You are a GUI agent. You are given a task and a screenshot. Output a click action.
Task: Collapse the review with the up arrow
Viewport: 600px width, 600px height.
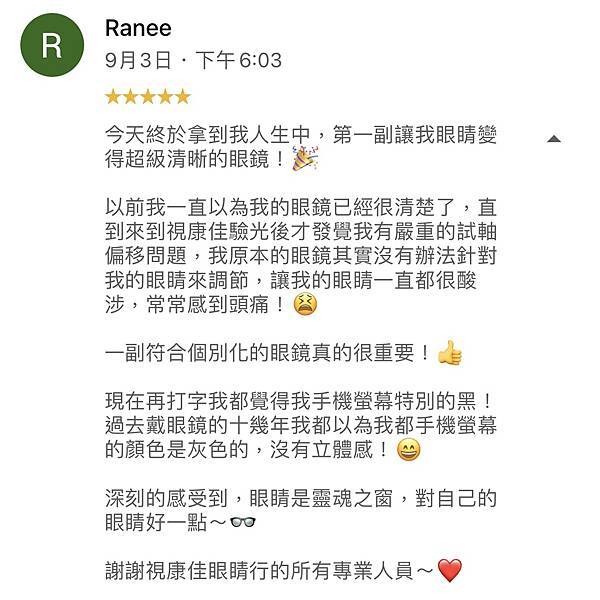coord(553,138)
